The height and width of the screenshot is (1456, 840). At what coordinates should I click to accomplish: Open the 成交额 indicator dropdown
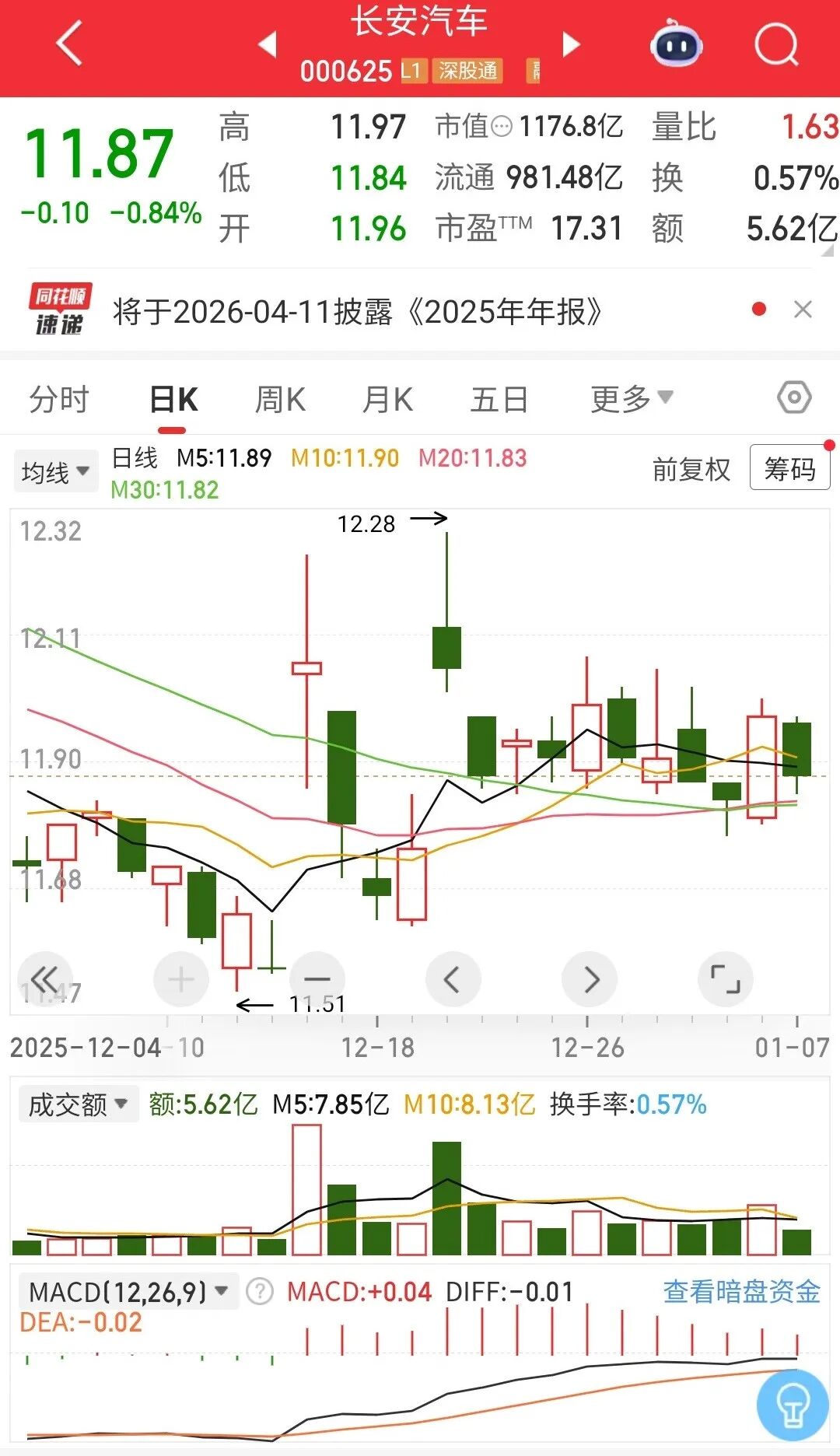tap(78, 1104)
